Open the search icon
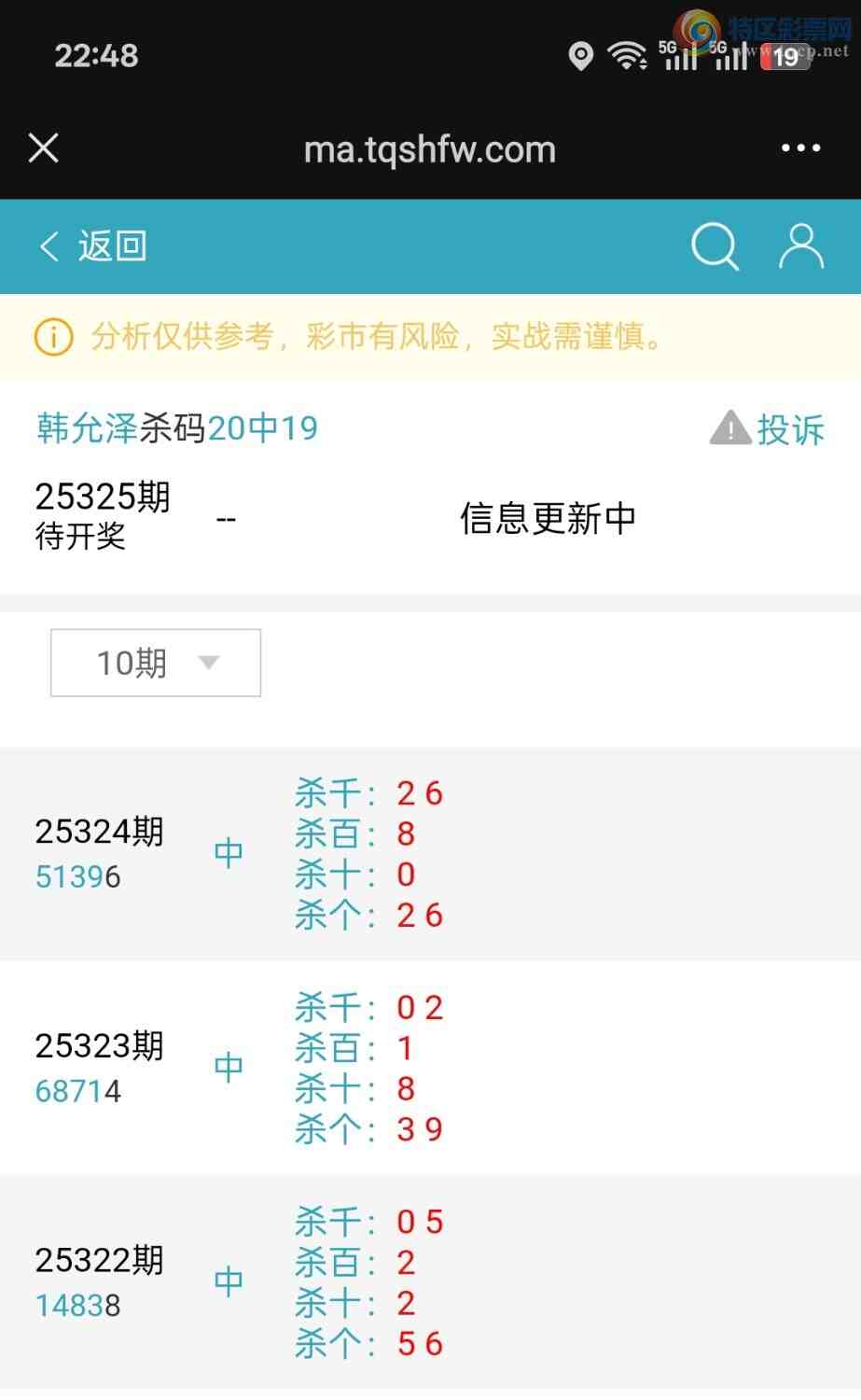Screen dimensions: 861x1400 [x=715, y=246]
